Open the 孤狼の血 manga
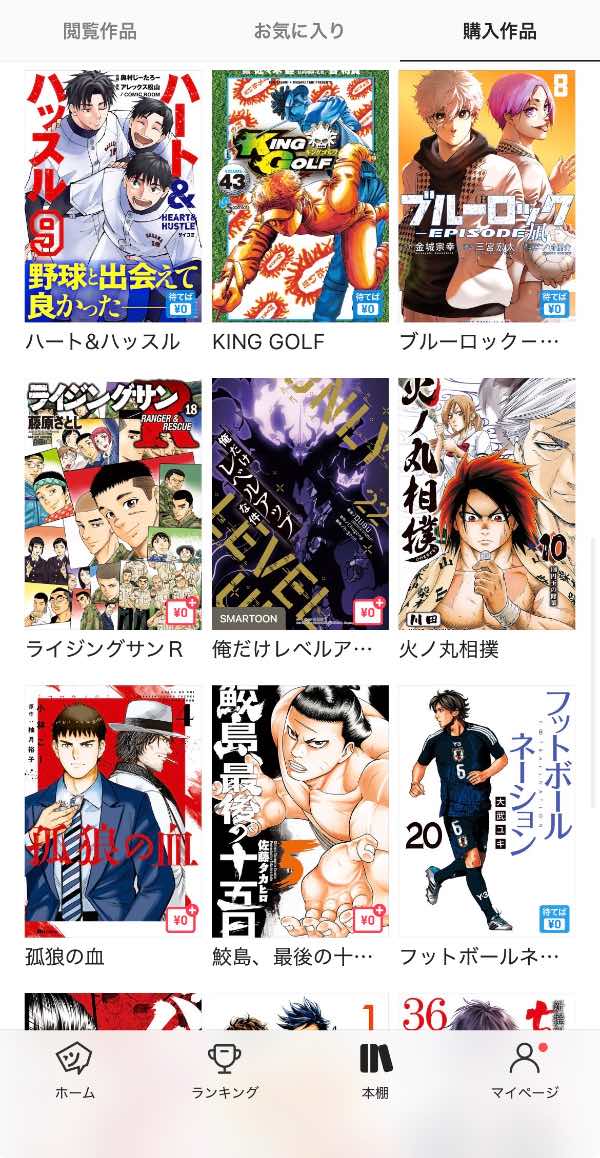This screenshot has width=600, height=1158. click(113, 811)
